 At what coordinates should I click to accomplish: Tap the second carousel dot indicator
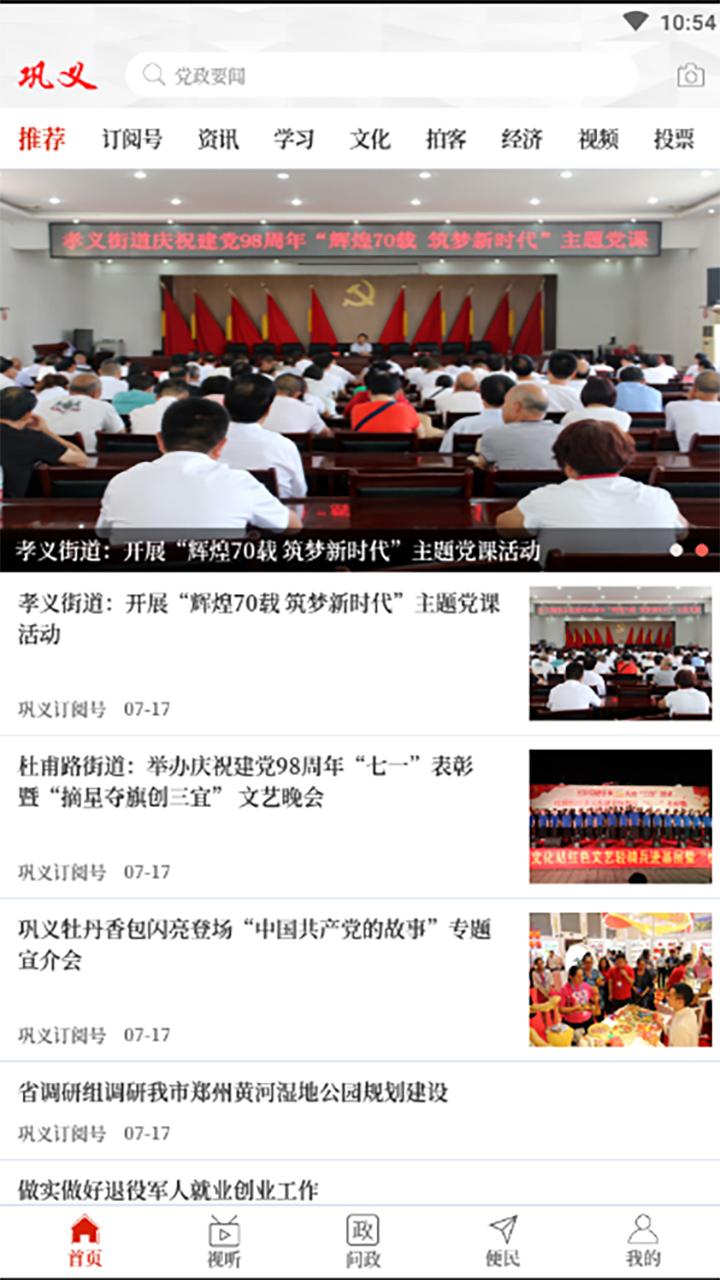[700, 550]
